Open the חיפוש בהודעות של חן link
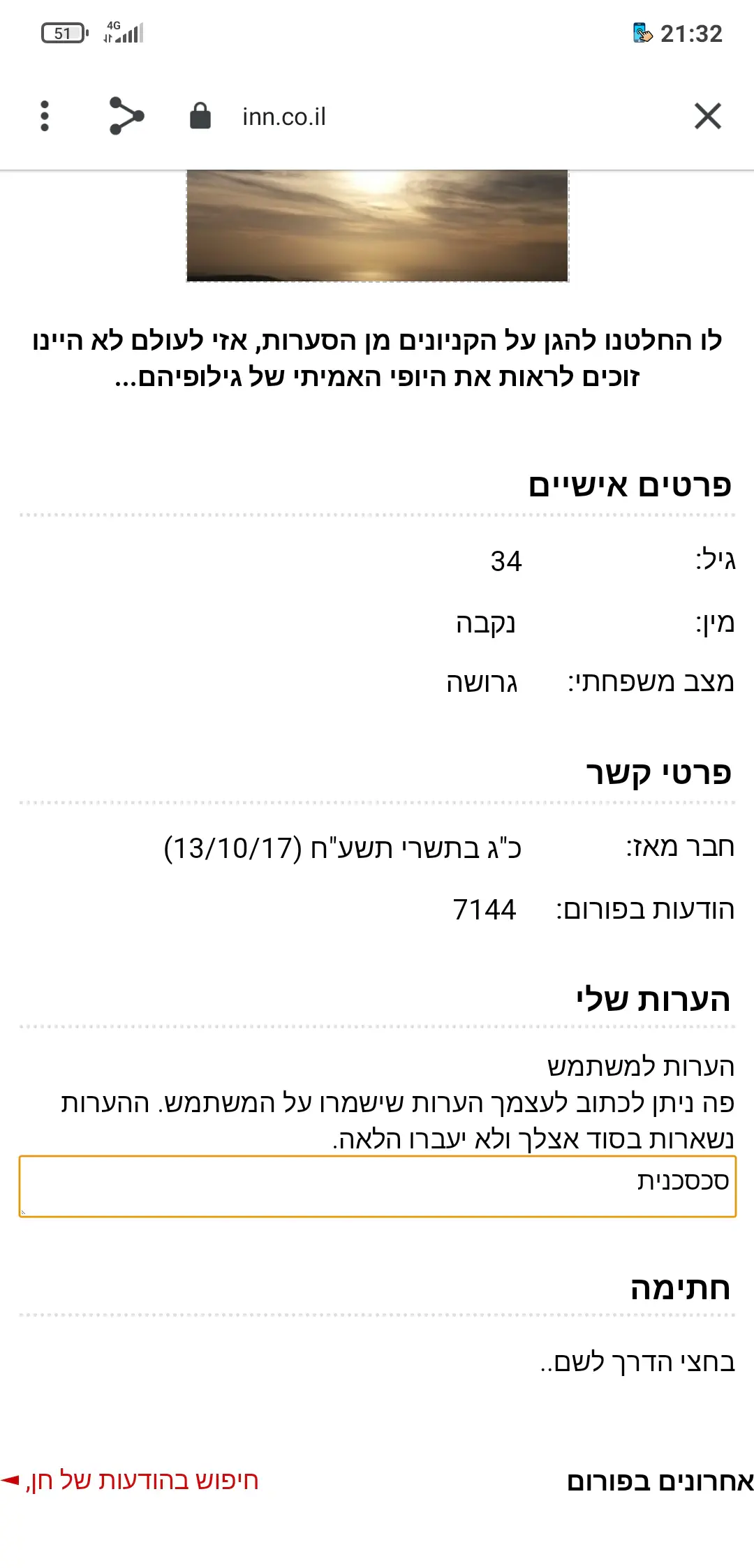 coord(142,1479)
